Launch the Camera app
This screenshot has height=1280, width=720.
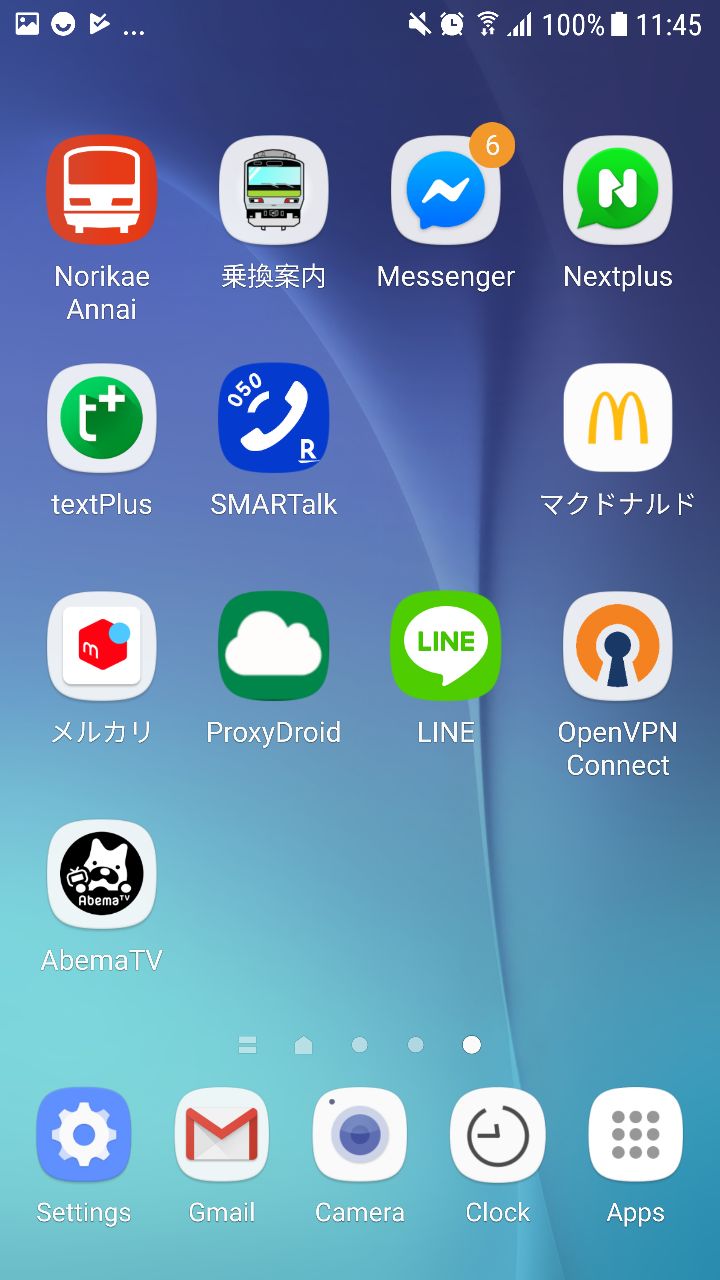coord(360,1135)
